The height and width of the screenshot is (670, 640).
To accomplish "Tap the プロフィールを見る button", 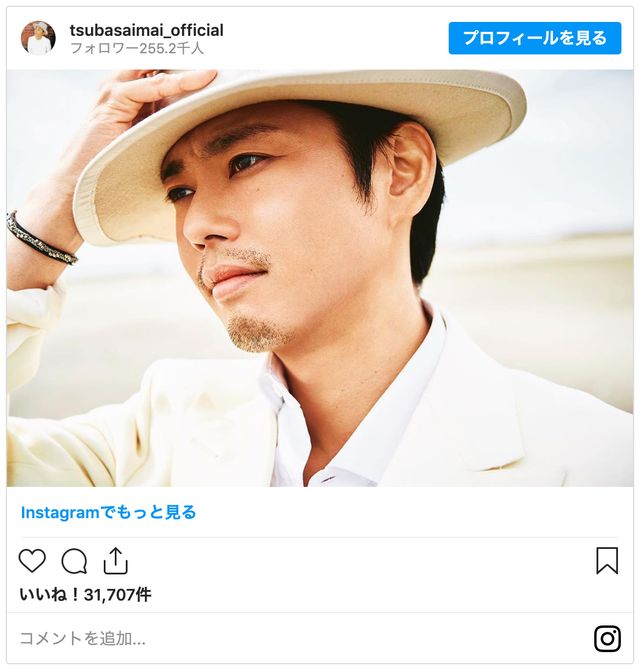I will click(x=535, y=38).
